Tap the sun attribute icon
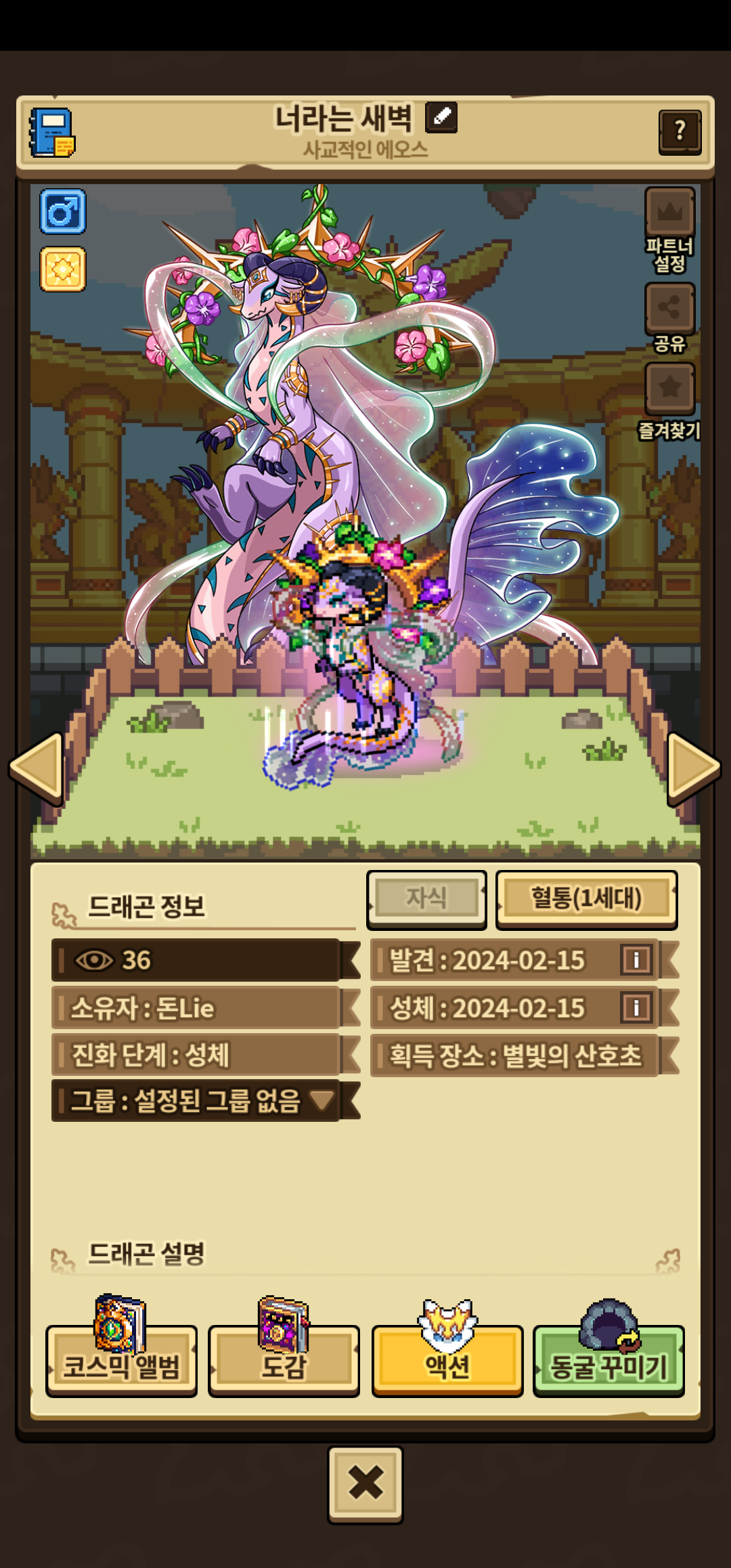731x1568 pixels. [x=63, y=269]
